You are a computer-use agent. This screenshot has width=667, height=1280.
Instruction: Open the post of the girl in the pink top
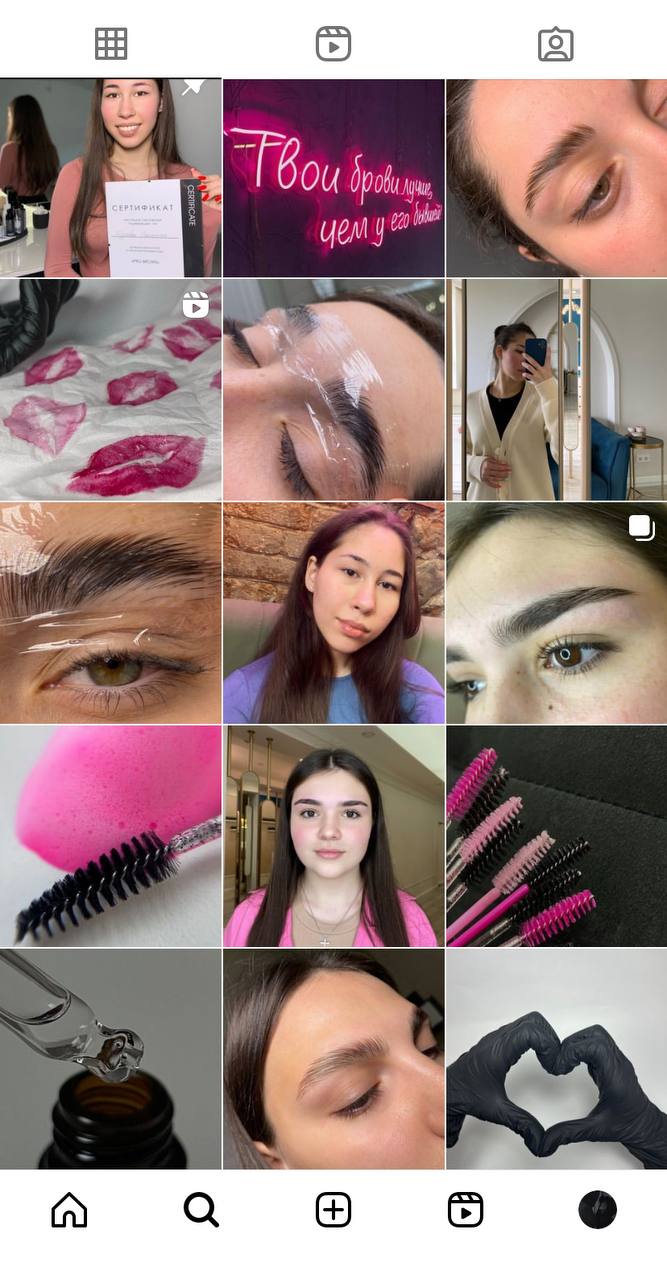click(x=333, y=836)
